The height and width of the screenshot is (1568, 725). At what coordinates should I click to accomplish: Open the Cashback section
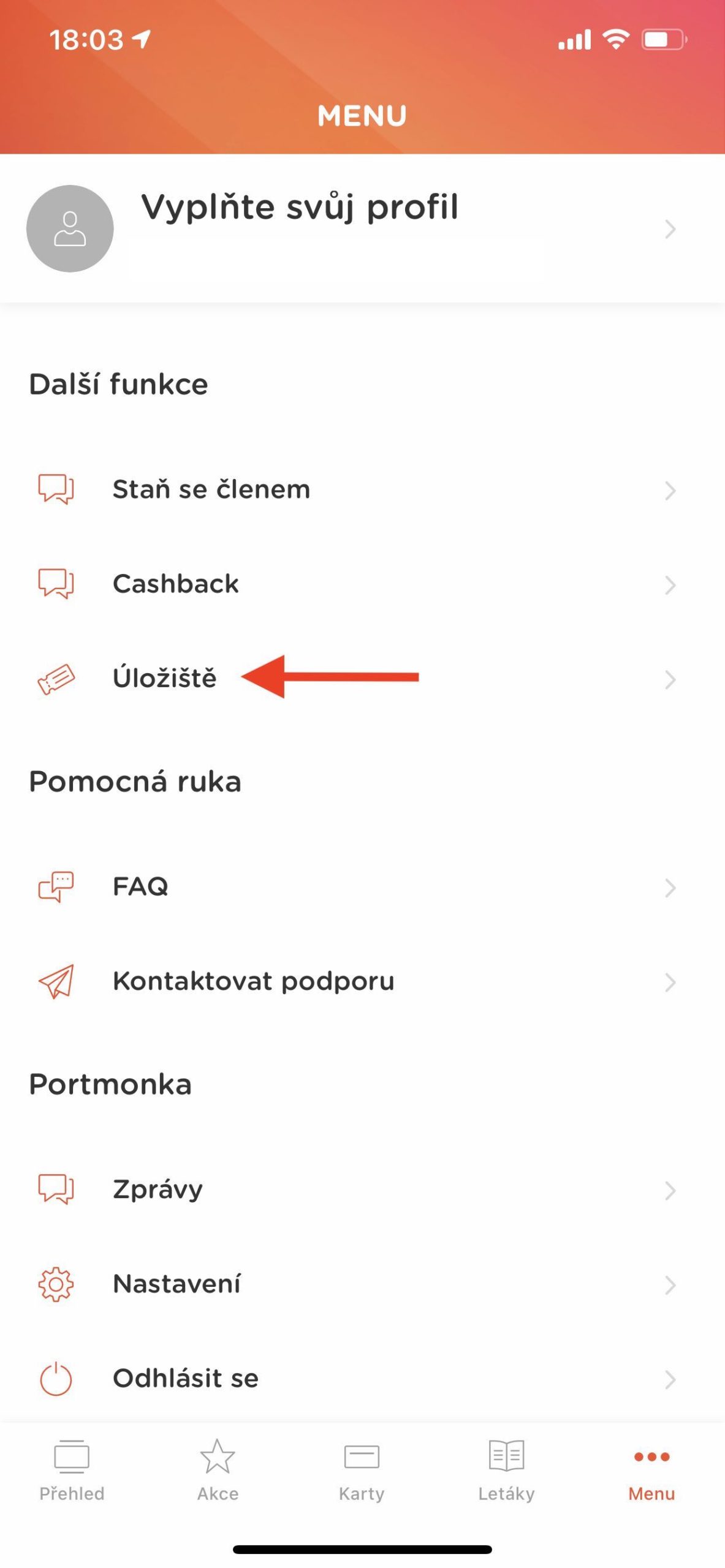coord(362,584)
